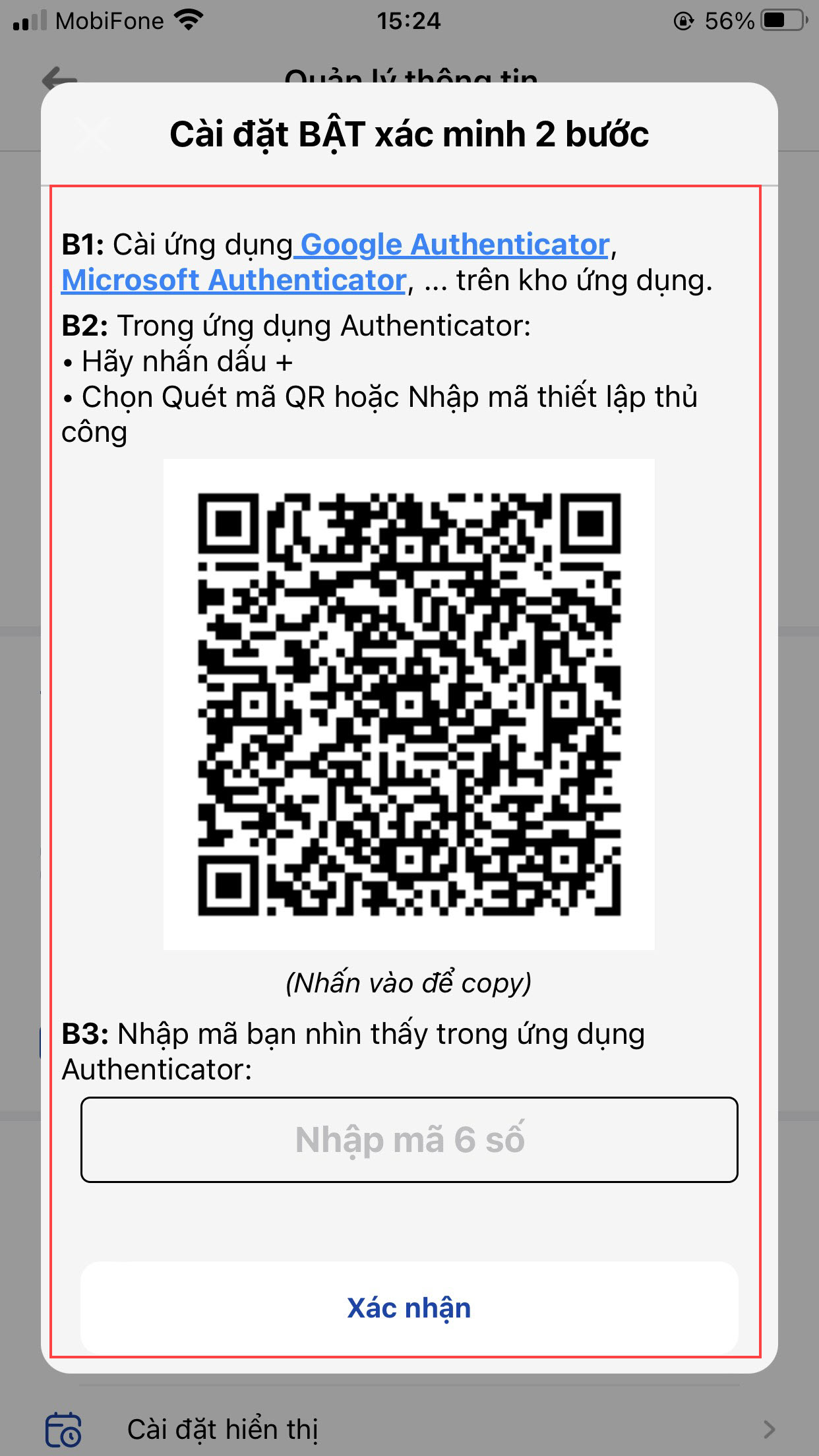This screenshot has height=1456, width=819.
Task: Open the Microsoft Authenticator link
Action: [x=233, y=280]
